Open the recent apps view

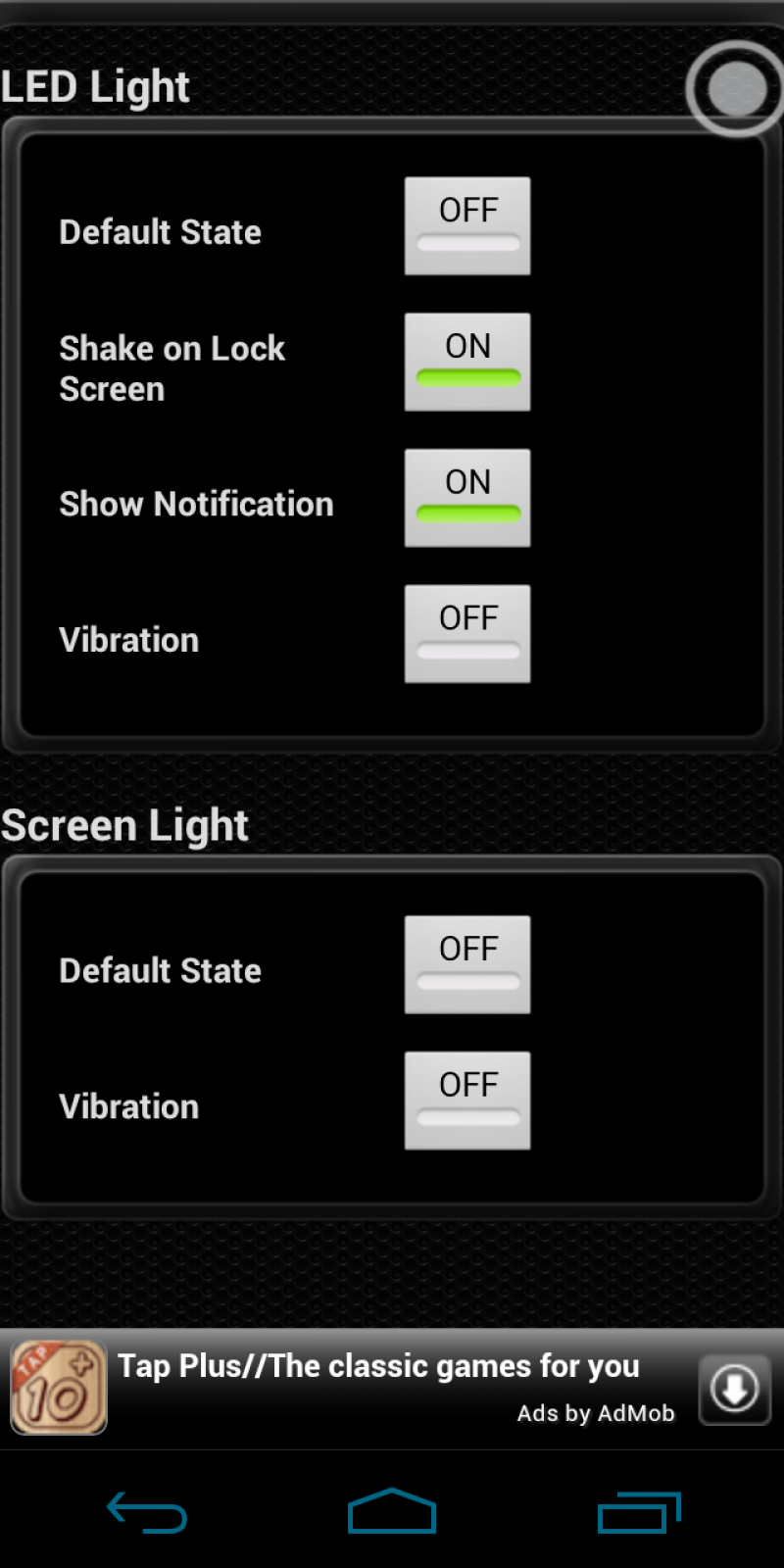(x=638, y=1512)
